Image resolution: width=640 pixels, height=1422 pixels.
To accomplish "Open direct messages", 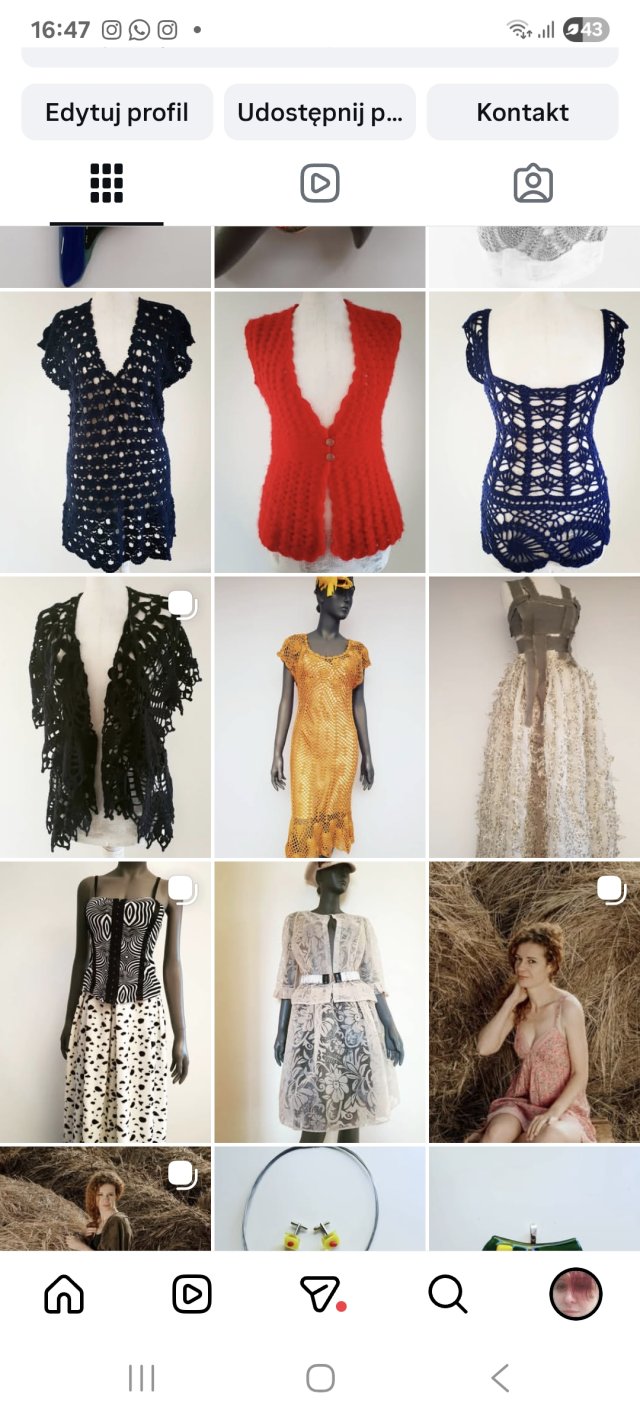I will (x=320, y=1294).
